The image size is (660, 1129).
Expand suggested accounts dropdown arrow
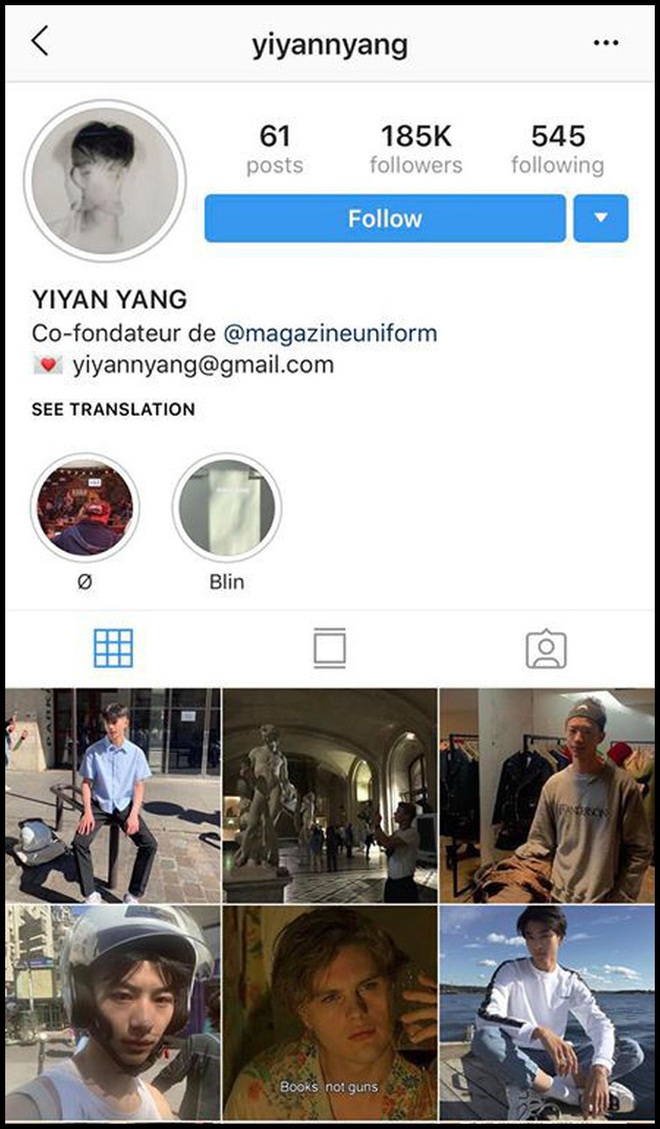click(x=601, y=218)
